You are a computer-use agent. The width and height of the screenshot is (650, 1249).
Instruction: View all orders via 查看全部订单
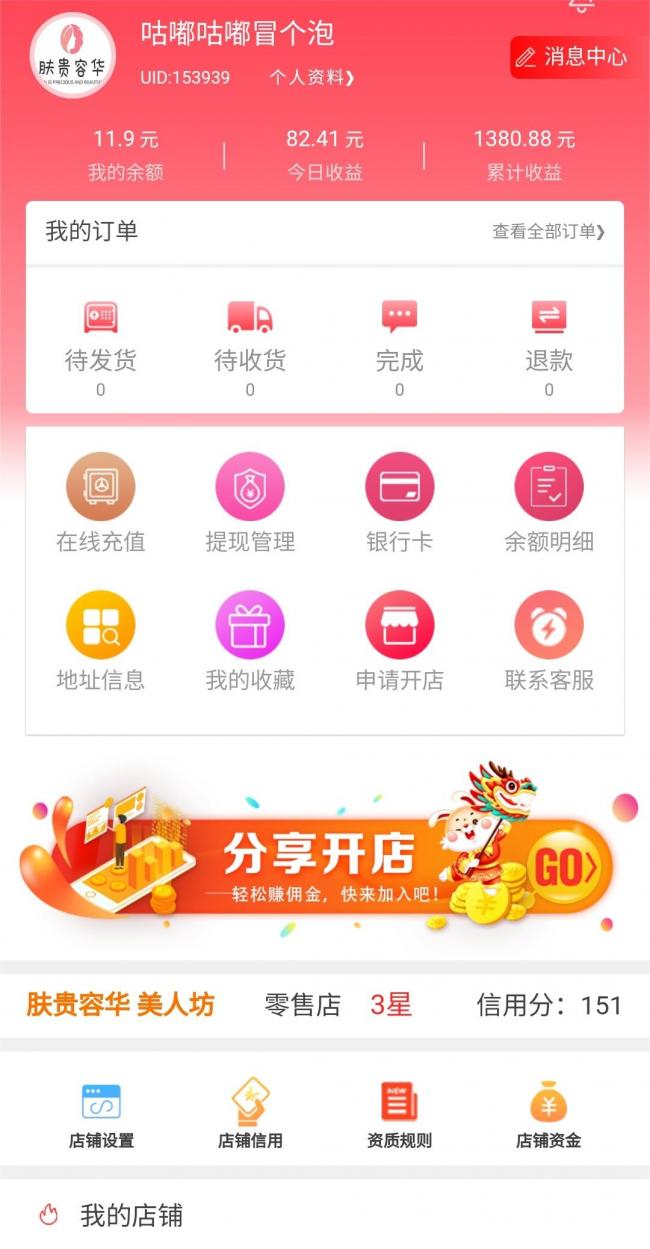coord(549,232)
